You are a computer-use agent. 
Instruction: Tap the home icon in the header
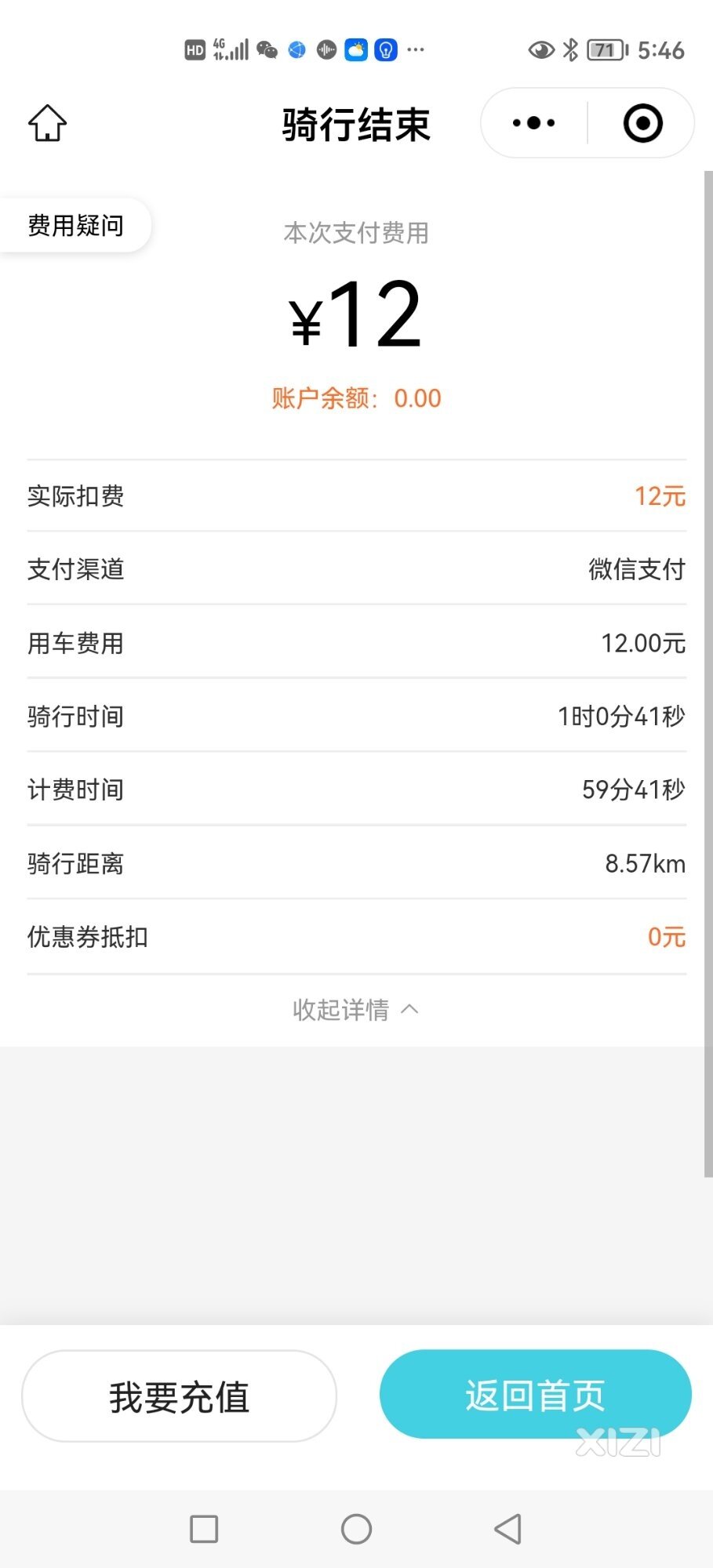(48, 123)
